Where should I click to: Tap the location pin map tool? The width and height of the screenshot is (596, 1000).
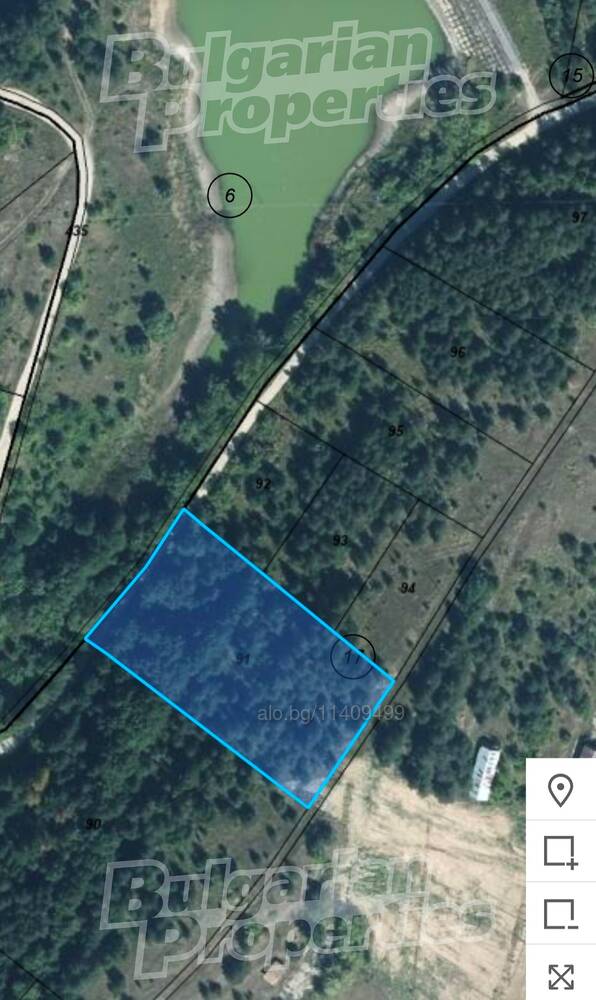coord(560,790)
